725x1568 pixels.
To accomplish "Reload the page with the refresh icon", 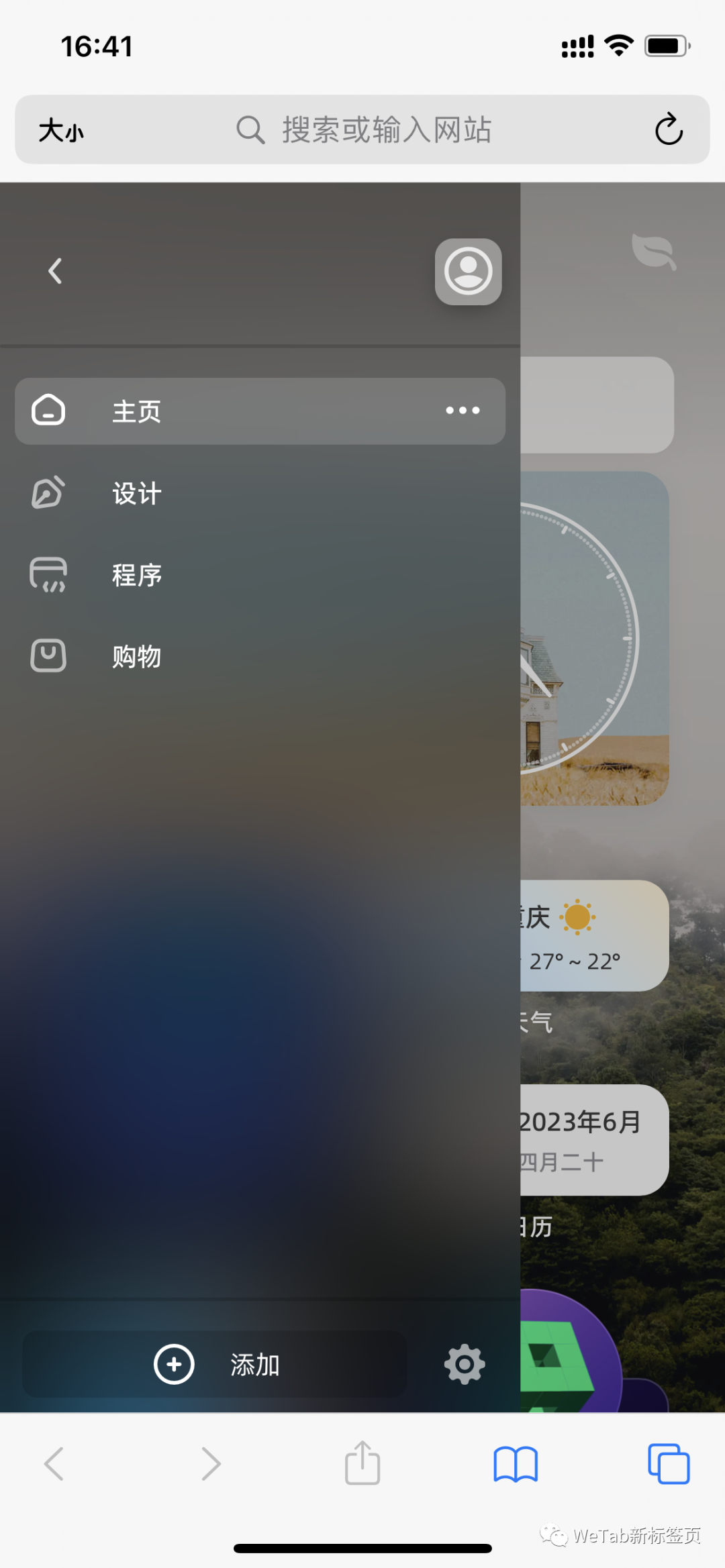I will coord(669,129).
